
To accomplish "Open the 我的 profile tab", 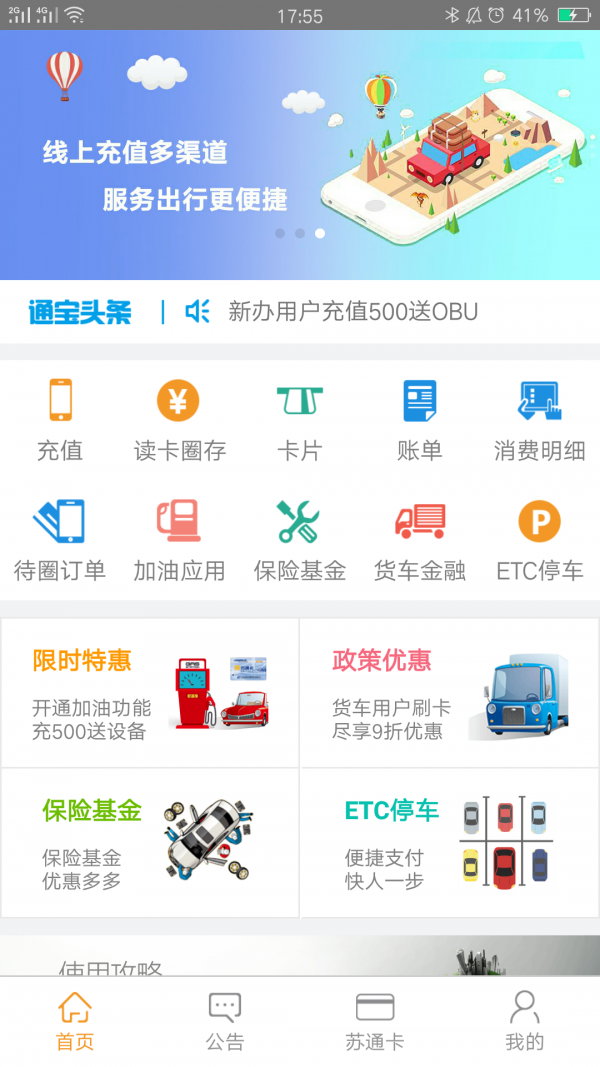I will coord(524,1021).
